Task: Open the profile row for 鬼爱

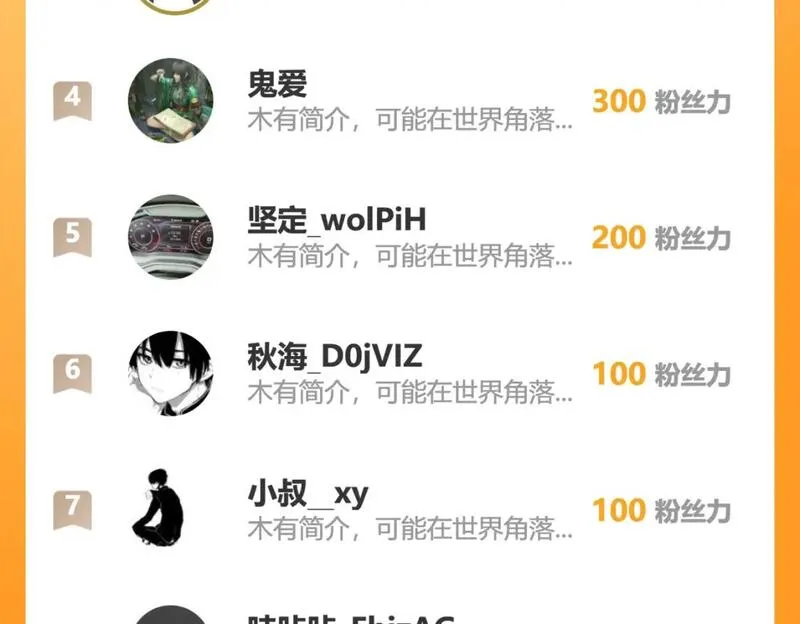Action: (x=400, y=101)
